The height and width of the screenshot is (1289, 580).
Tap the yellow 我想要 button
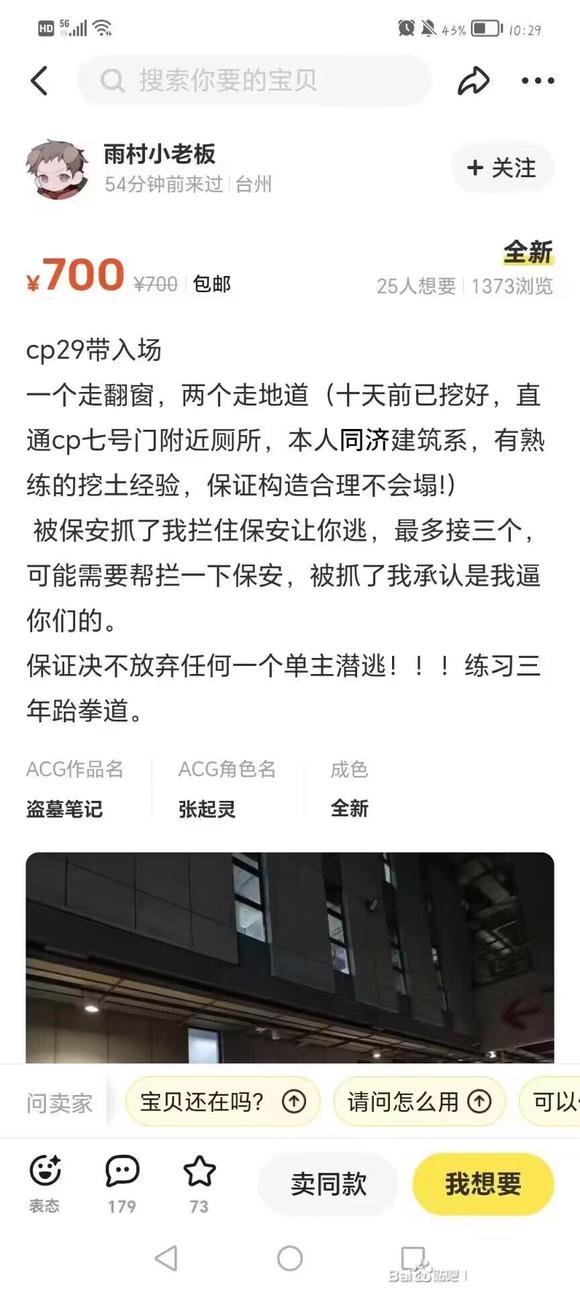click(x=483, y=1184)
